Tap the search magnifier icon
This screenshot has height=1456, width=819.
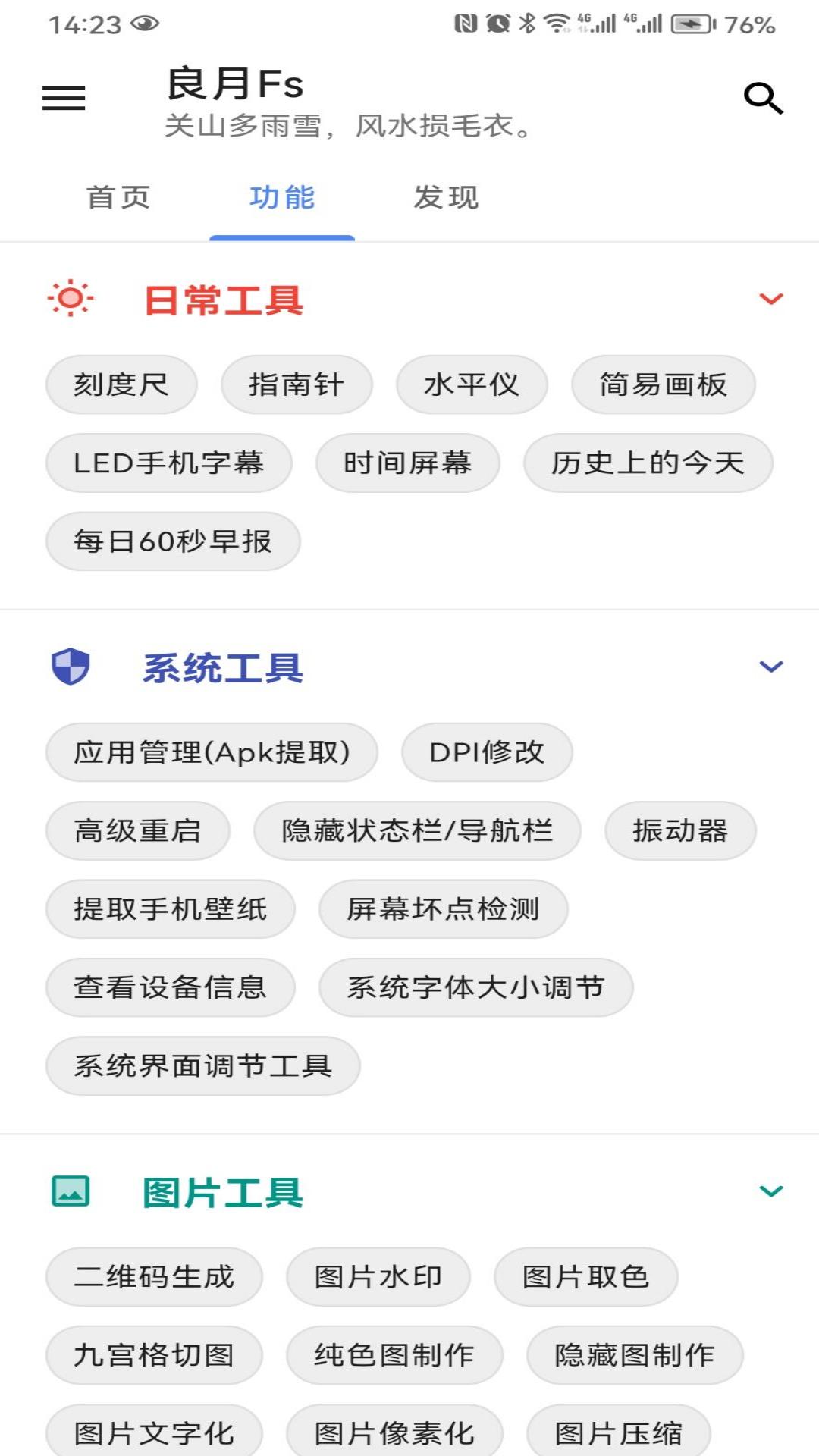tap(762, 99)
